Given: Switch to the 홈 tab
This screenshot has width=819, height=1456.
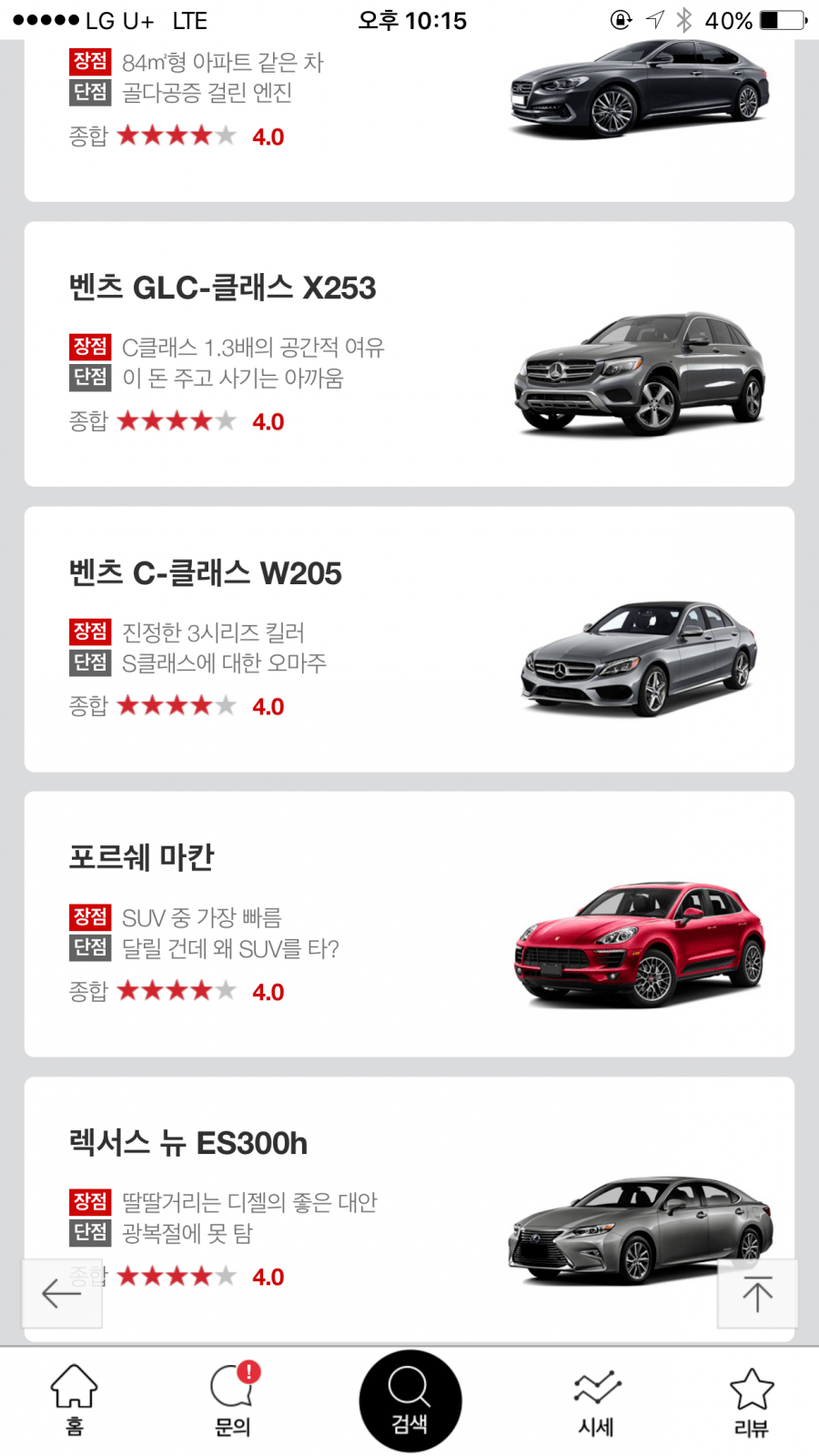Looking at the screenshot, I should pyautogui.click(x=74, y=1400).
